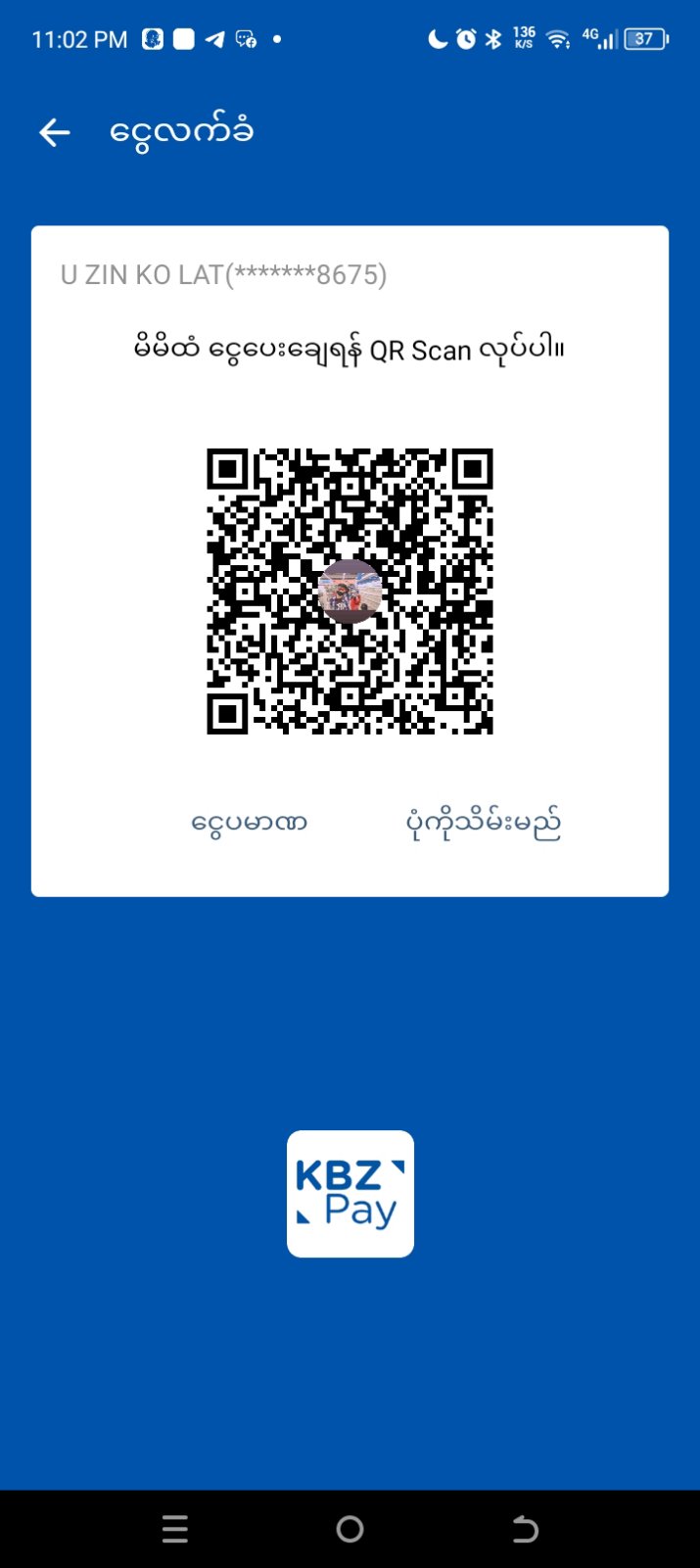Go to the home screen
Screen dimensions: 700x1568
350,1529
